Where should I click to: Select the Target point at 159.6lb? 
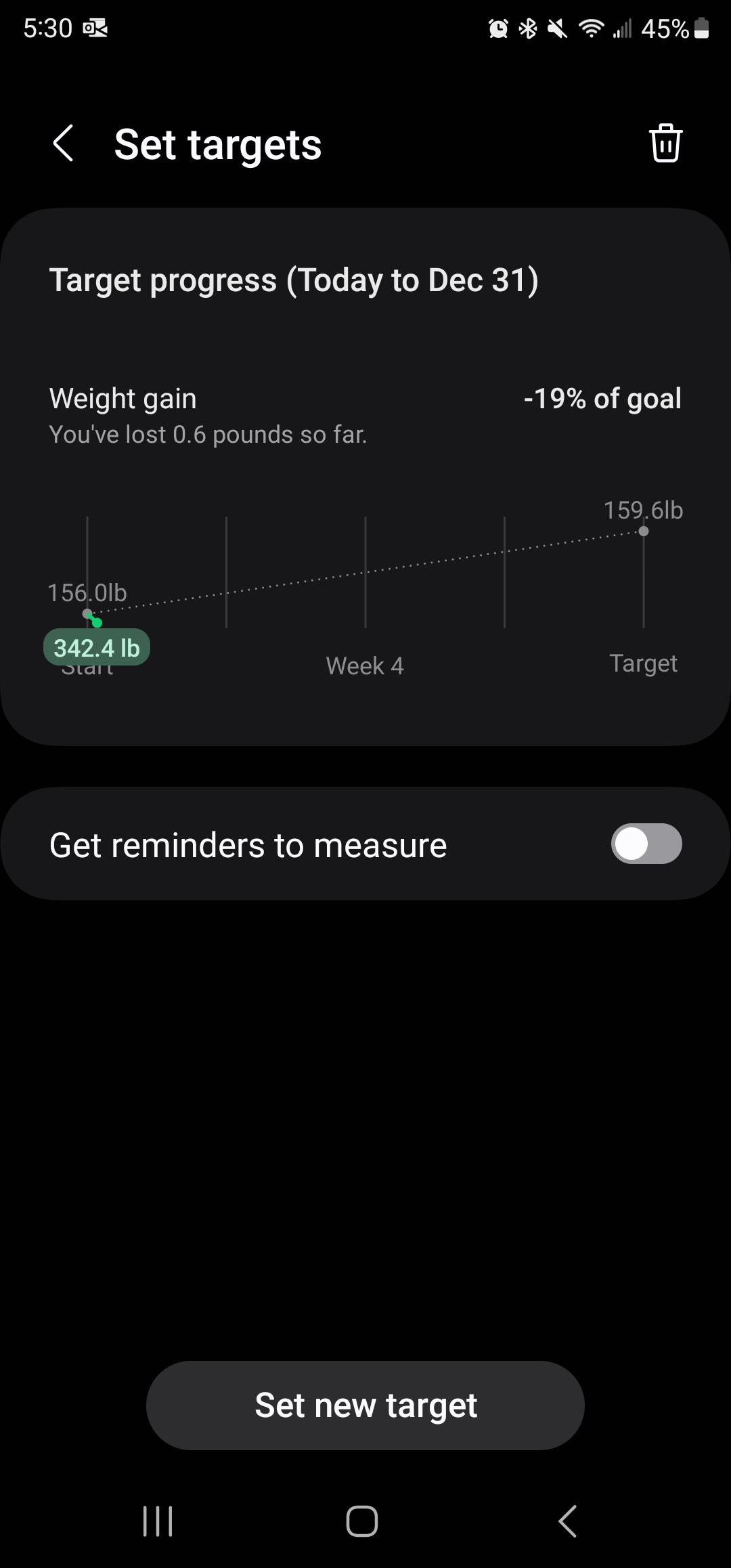(x=643, y=531)
